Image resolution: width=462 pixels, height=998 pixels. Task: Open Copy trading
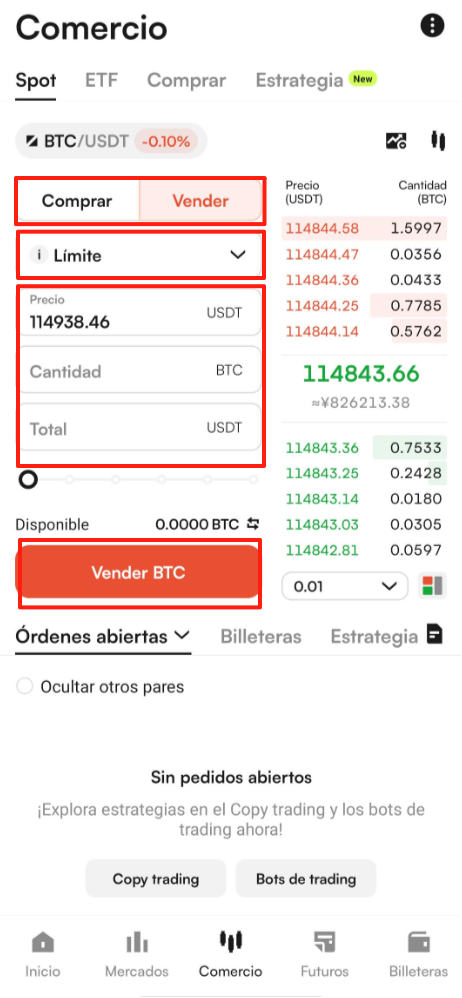pos(156,879)
